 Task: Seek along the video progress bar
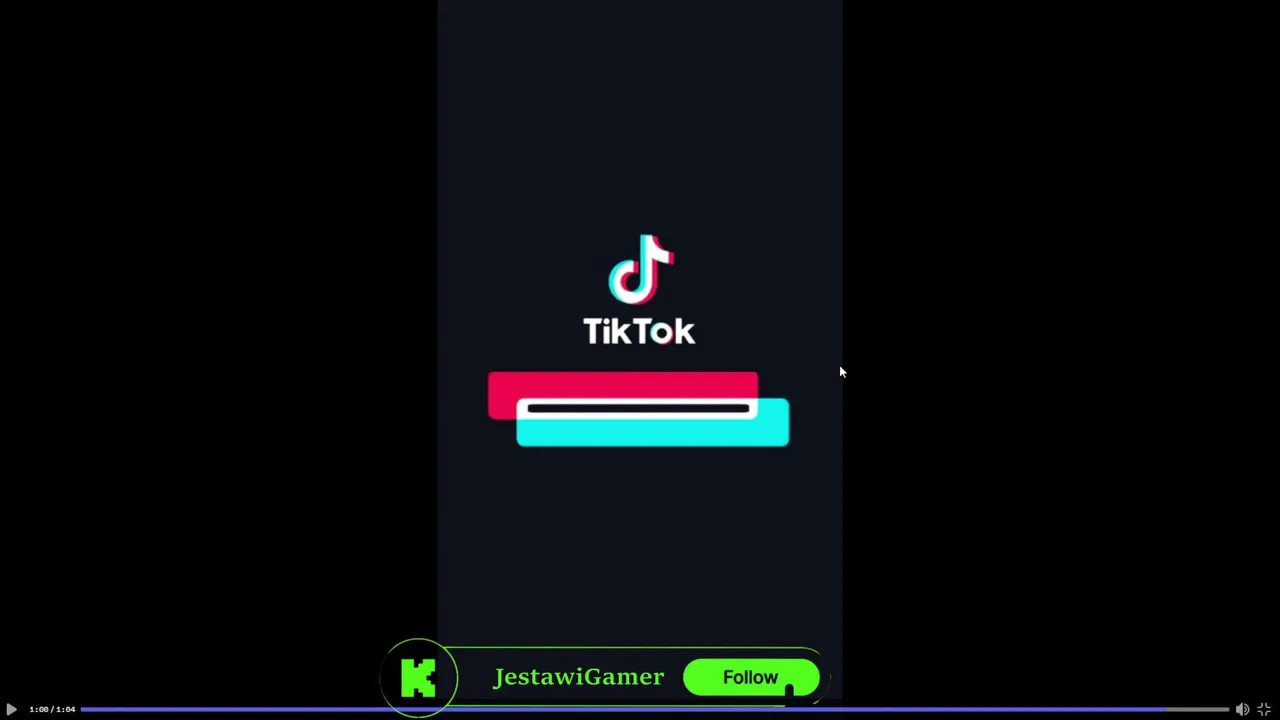[640, 709]
